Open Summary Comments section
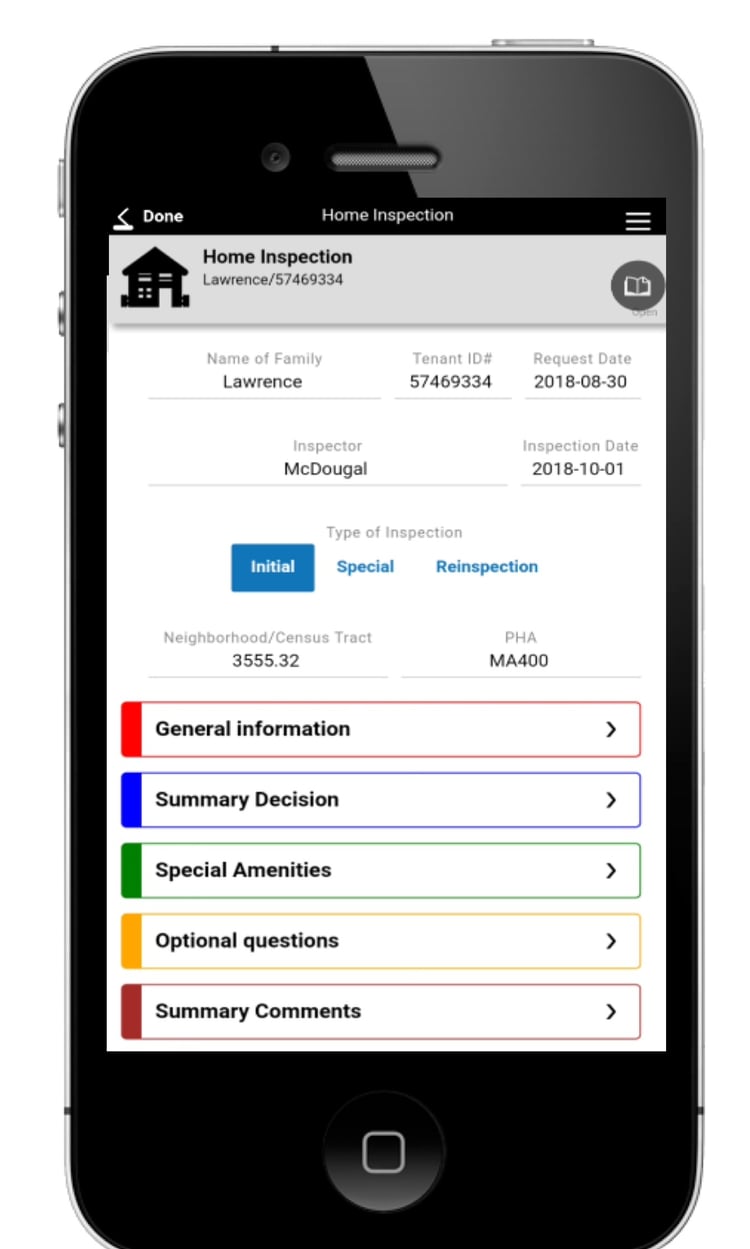 (x=381, y=1012)
